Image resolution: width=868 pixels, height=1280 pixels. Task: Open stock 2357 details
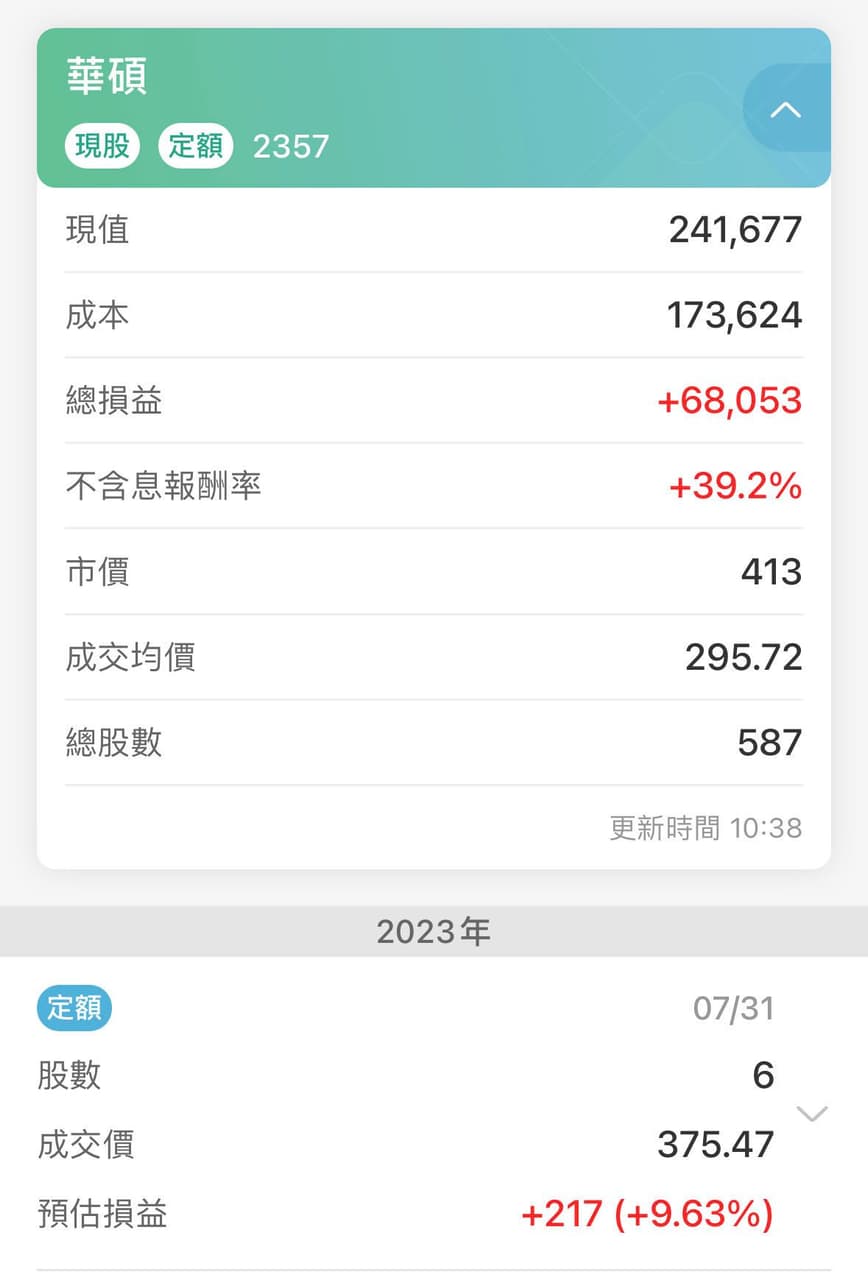pos(291,146)
